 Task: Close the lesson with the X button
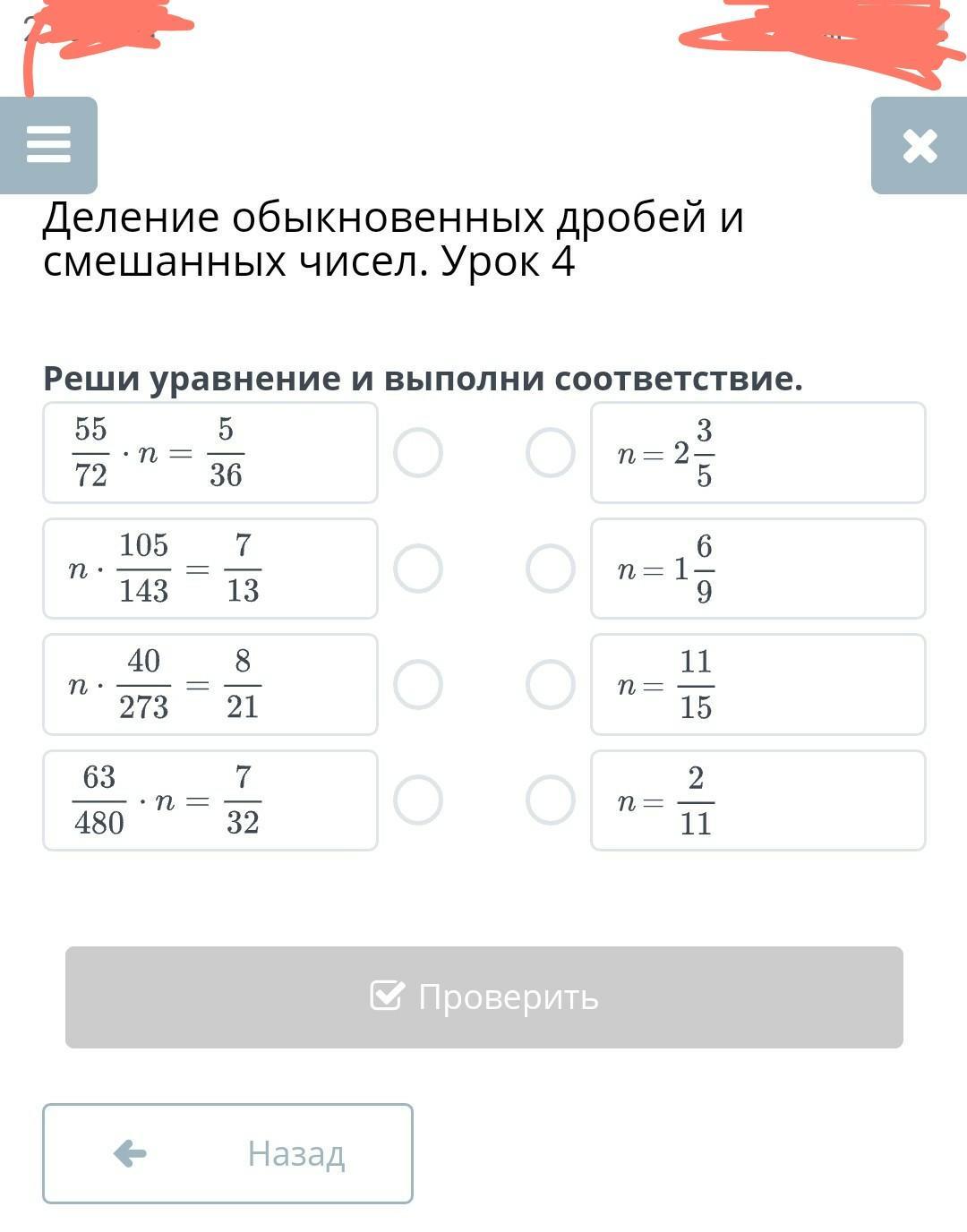click(920, 146)
